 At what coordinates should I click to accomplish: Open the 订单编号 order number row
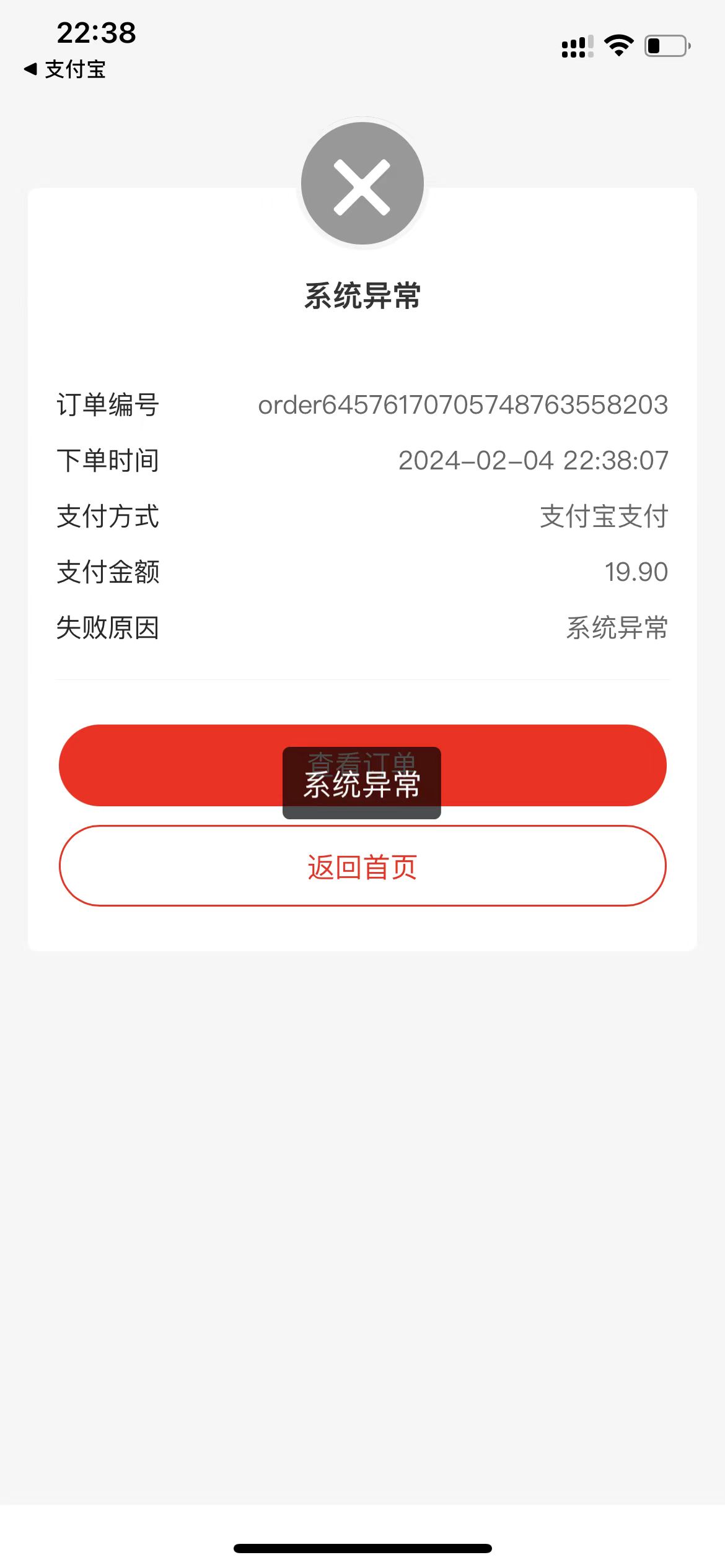(x=362, y=405)
